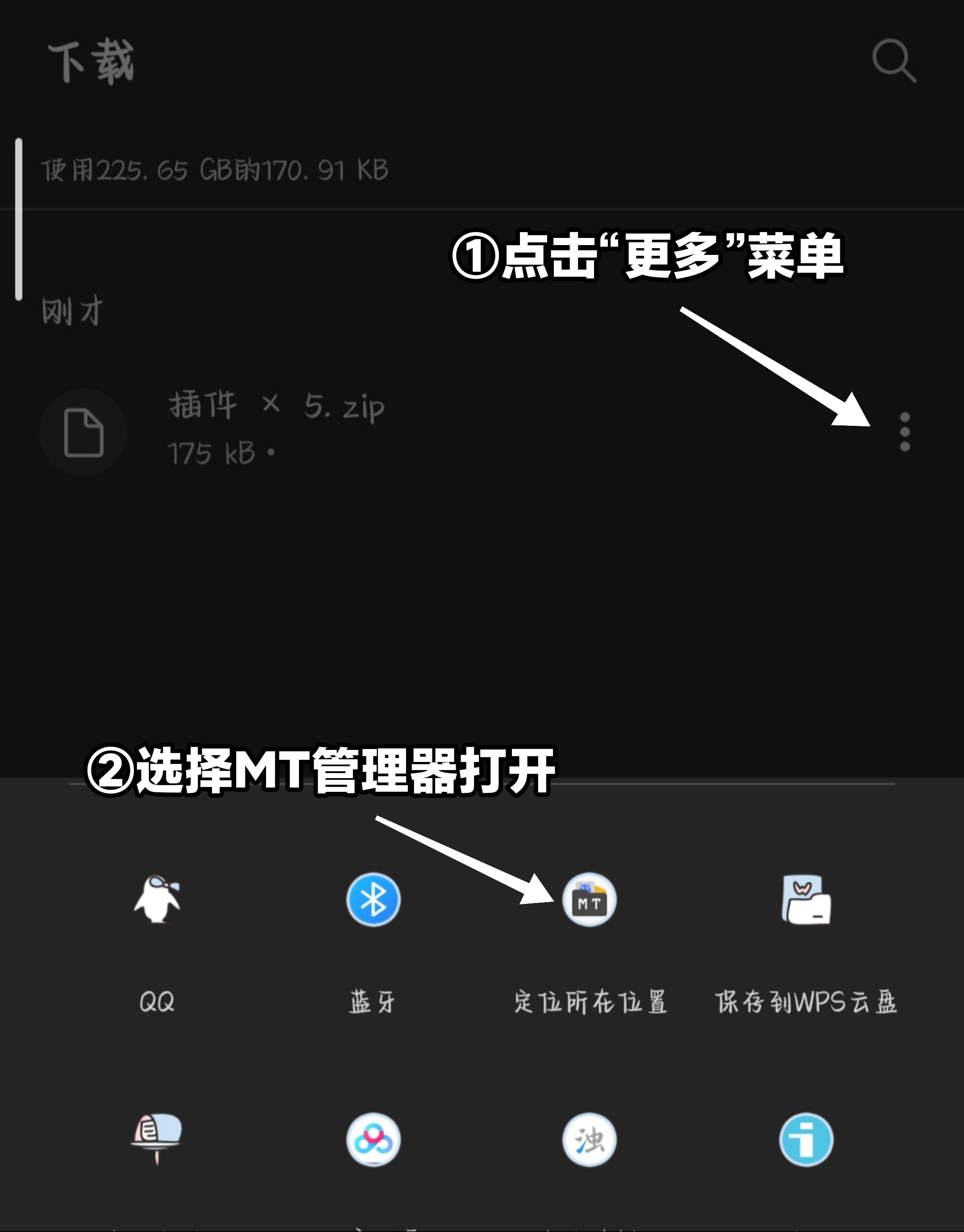Viewport: 964px width, 1232px height.
Task: Select the Bluetooth share icon
Action: pos(373,900)
